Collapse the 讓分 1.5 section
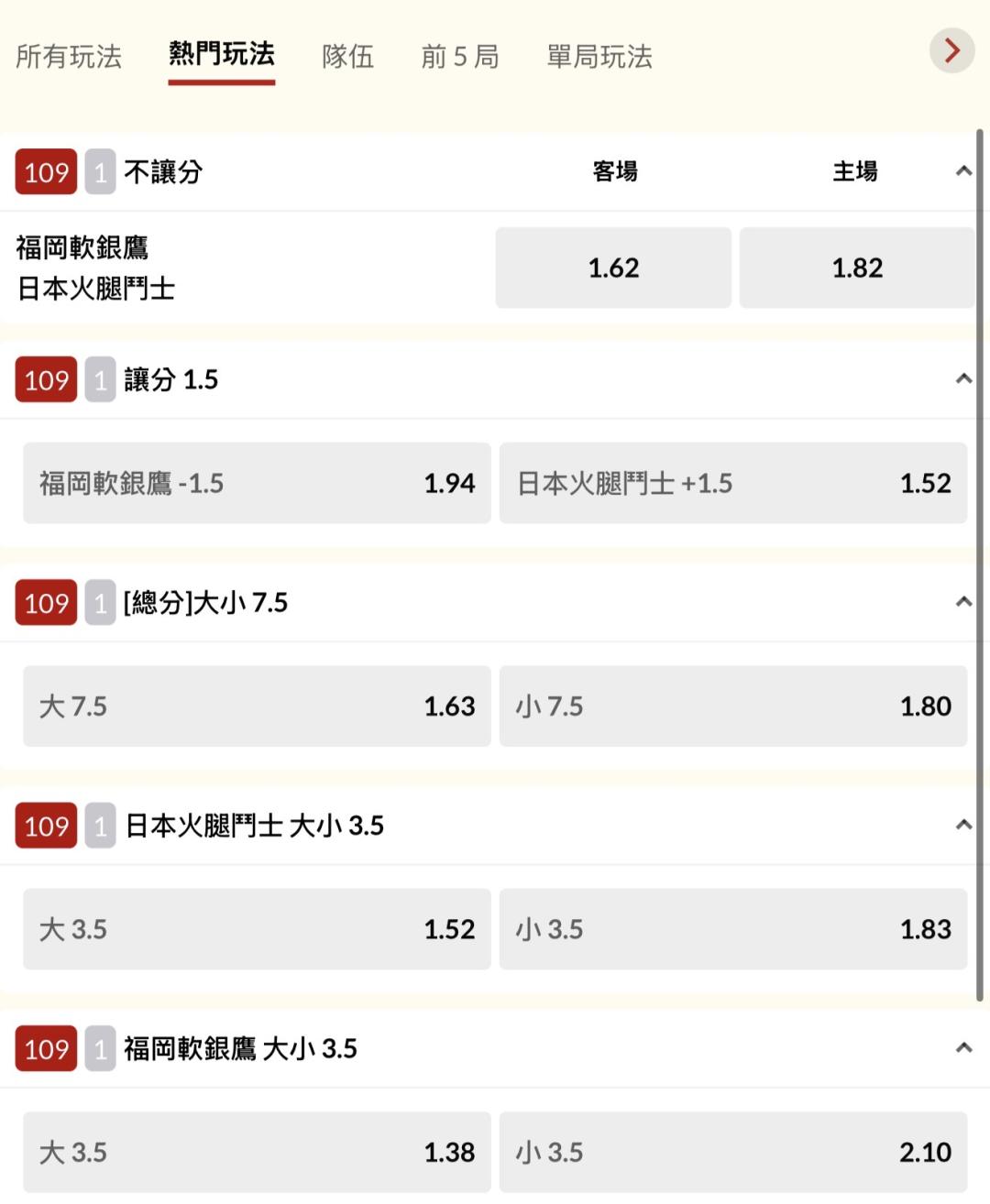The width and height of the screenshot is (990, 1204). point(963,378)
